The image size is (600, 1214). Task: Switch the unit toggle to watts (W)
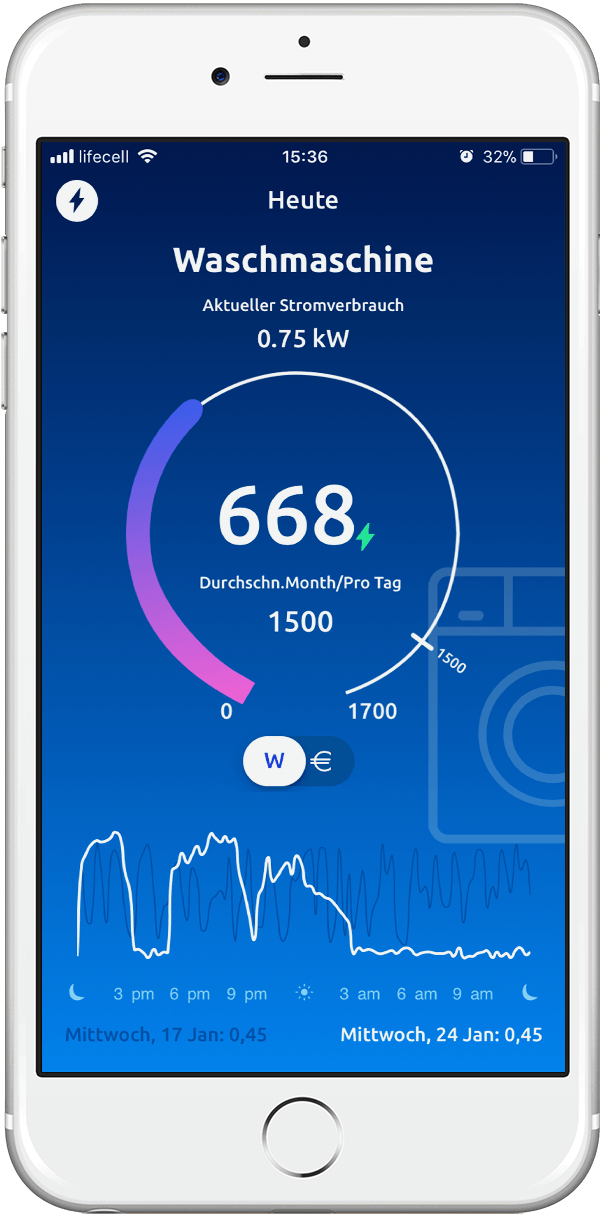(274, 761)
